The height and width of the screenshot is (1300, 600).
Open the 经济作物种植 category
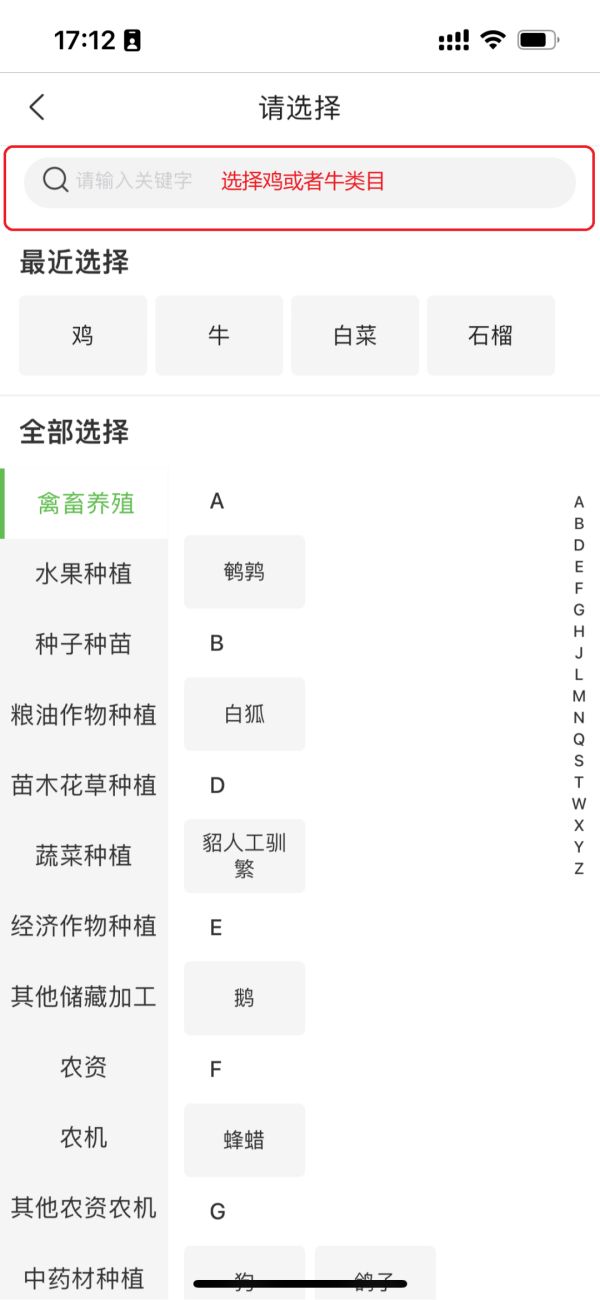click(x=84, y=926)
